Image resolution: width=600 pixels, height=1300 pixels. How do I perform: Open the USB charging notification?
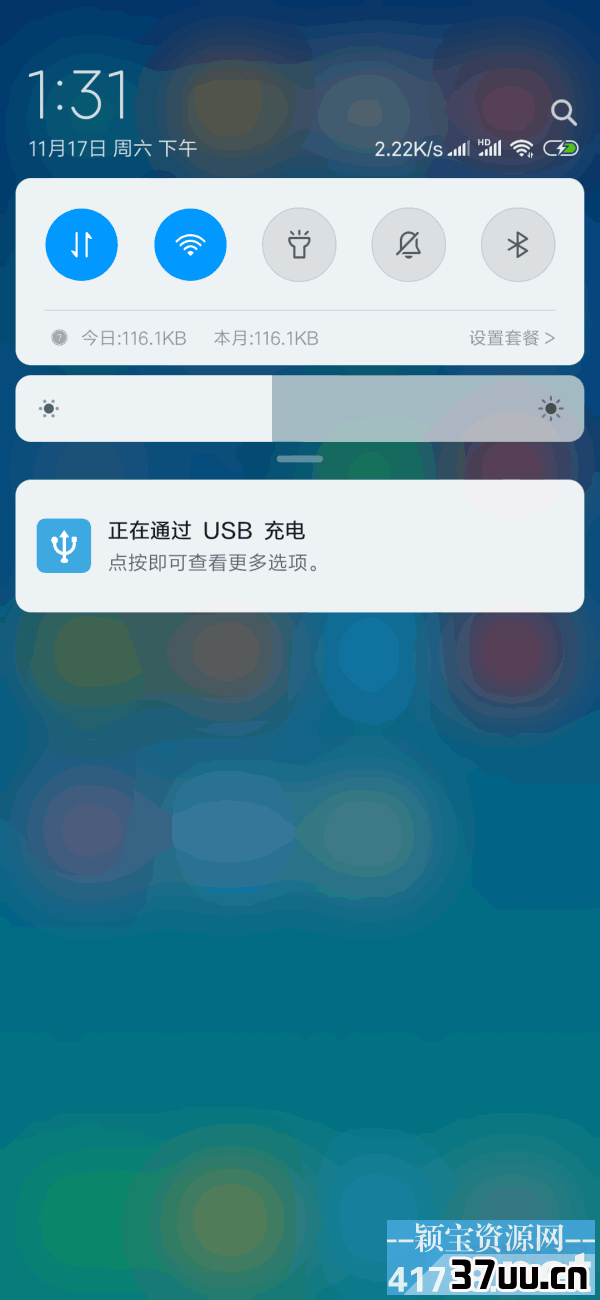point(300,545)
